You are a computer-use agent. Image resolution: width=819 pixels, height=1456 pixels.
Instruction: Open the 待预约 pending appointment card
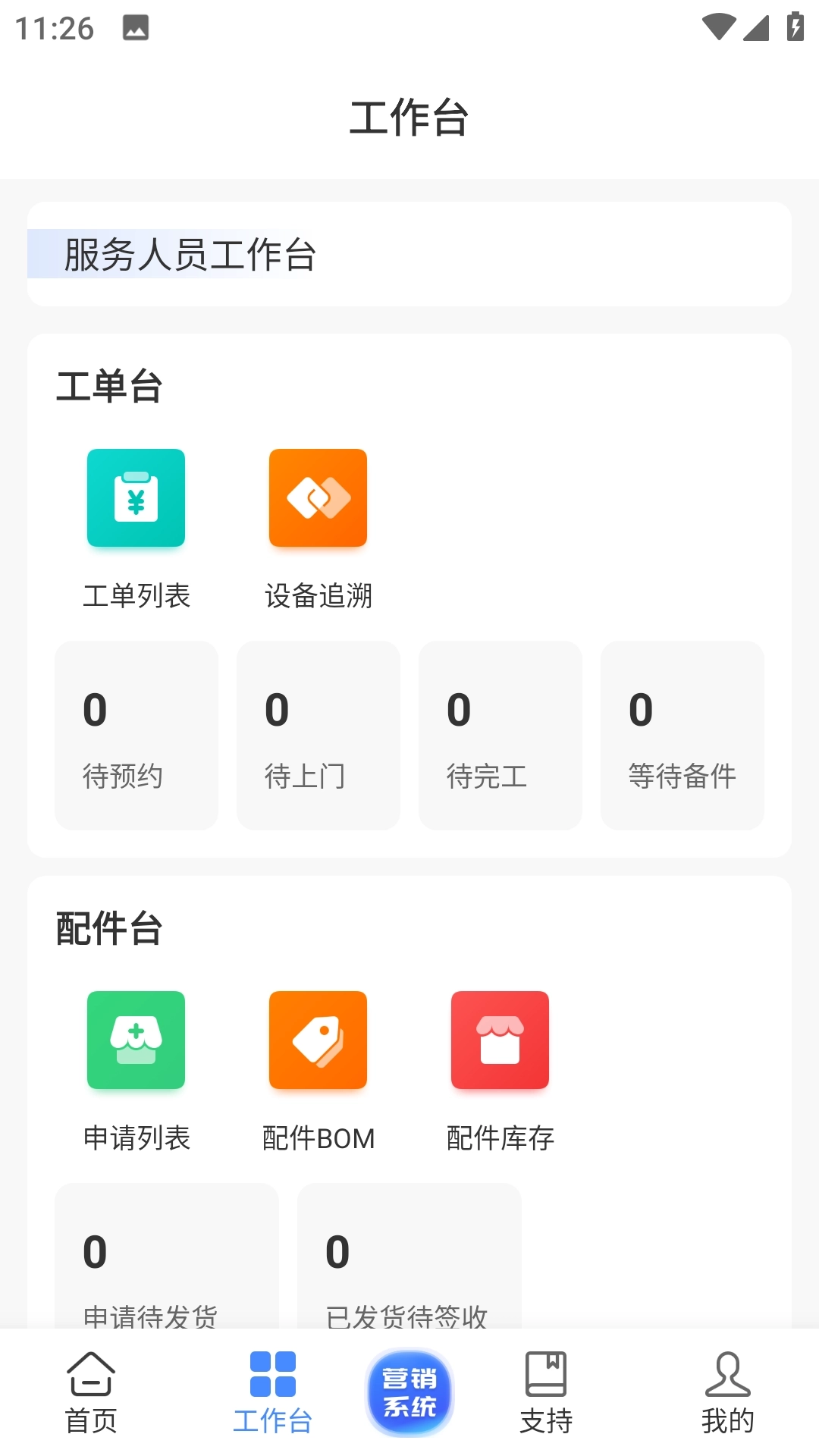pos(136,735)
